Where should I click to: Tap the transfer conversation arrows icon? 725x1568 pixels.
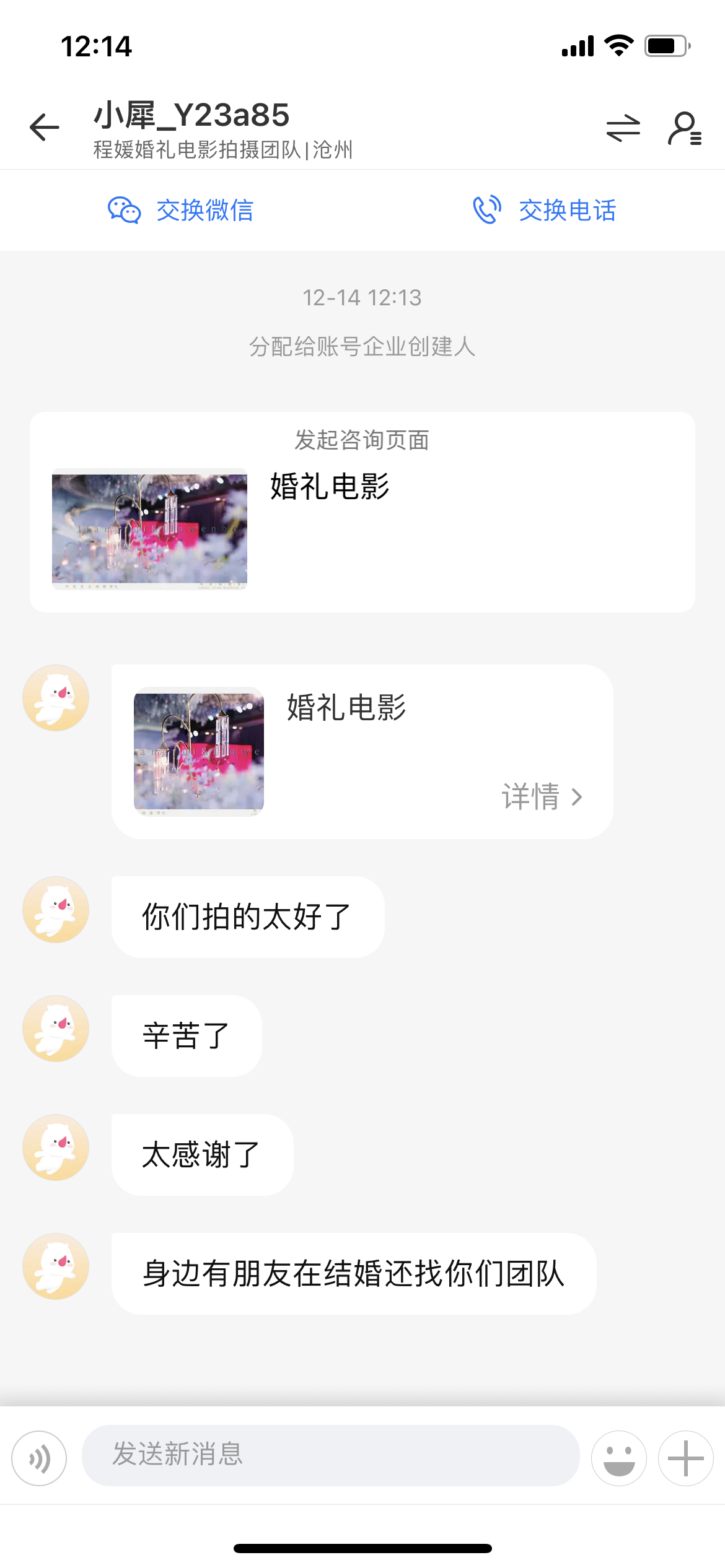pos(623,128)
